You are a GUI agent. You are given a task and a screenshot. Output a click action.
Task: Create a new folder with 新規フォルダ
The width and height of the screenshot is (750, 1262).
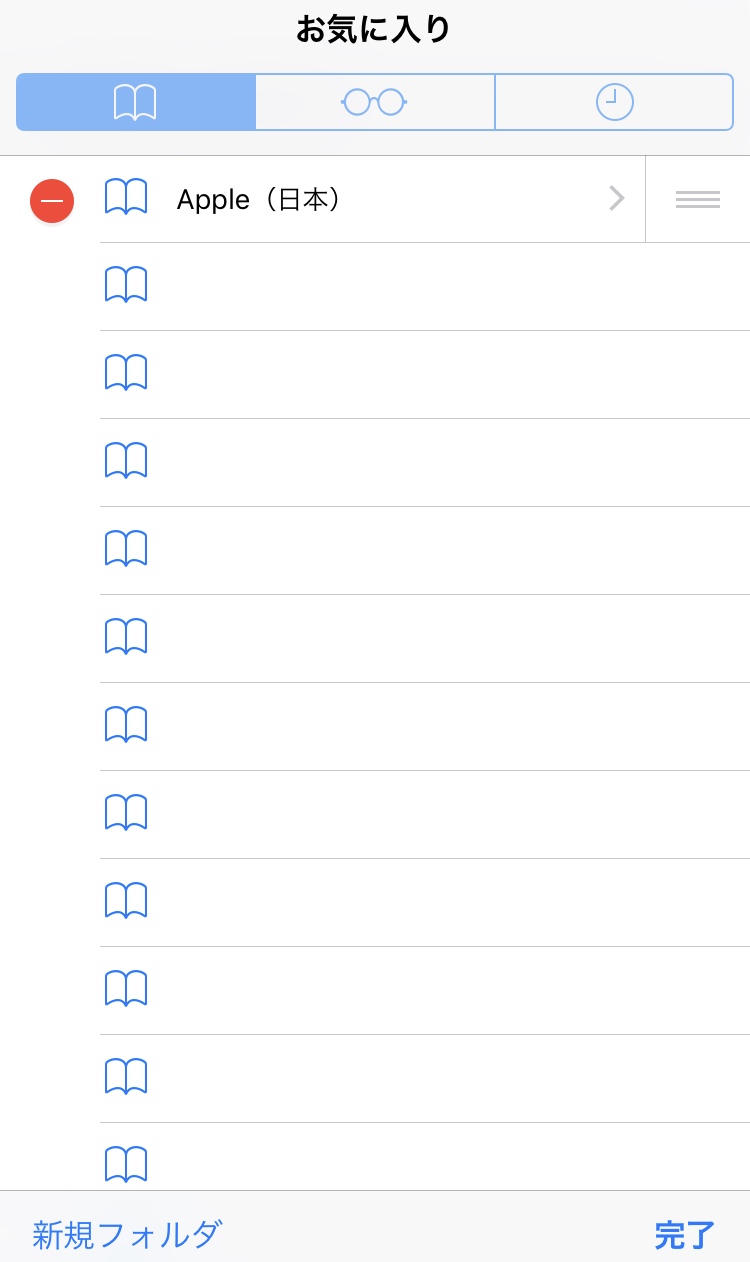tap(127, 1235)
